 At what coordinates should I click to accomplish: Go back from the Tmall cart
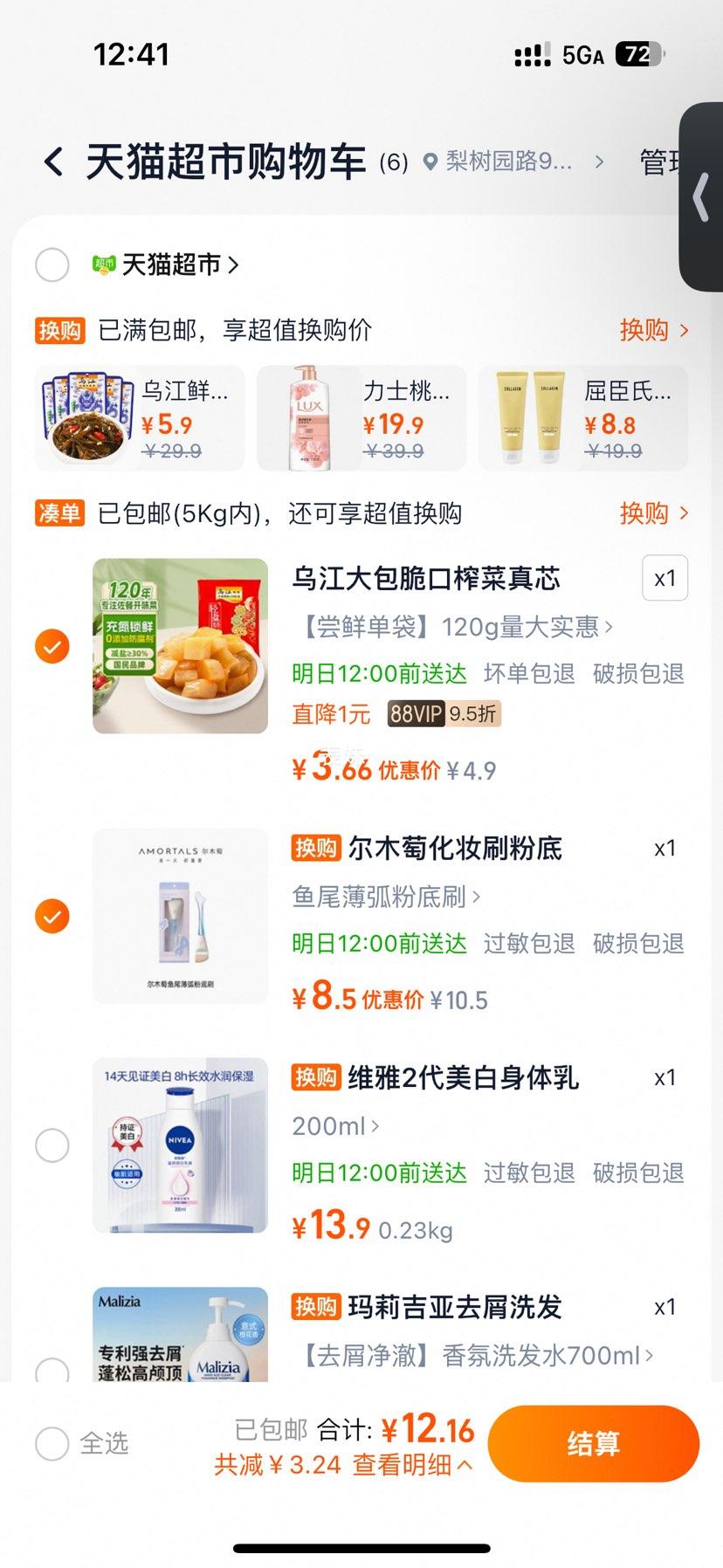(54, 162)
